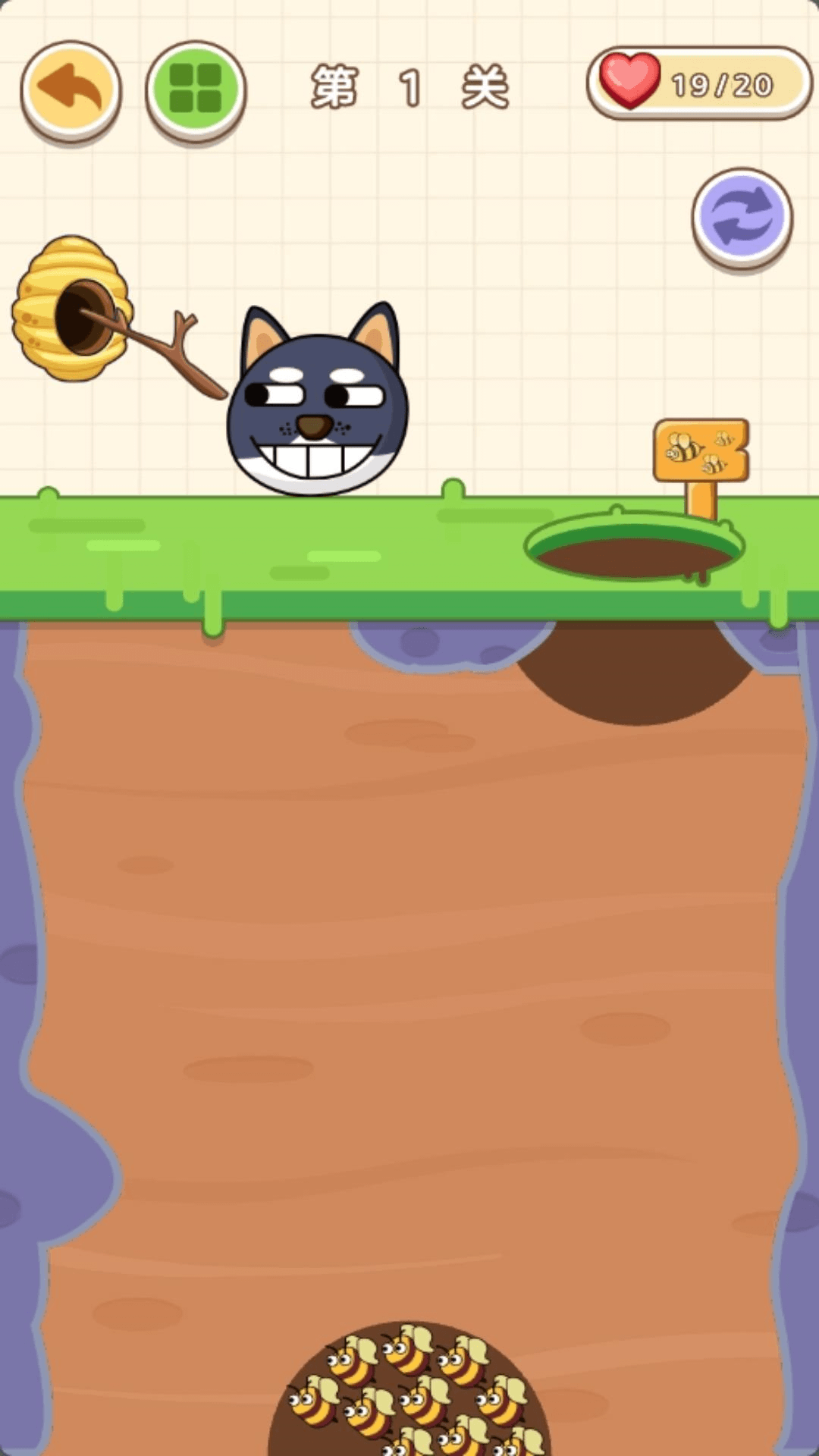Screen dimensions: 819x1456
Task: Open the green level-select grid button
Action: coord(196,91)
